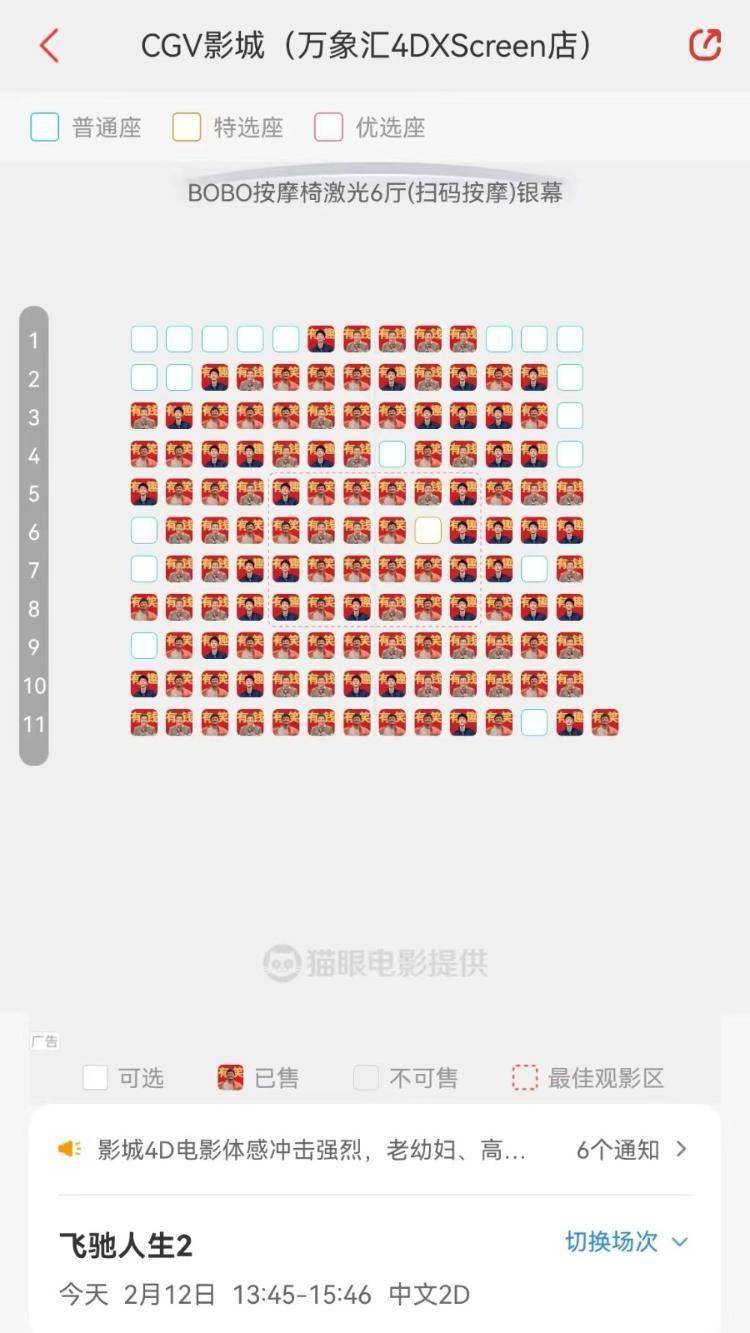750x1333 pixels.
Task: Share this cinema showtime
Action: pos(705,45)
